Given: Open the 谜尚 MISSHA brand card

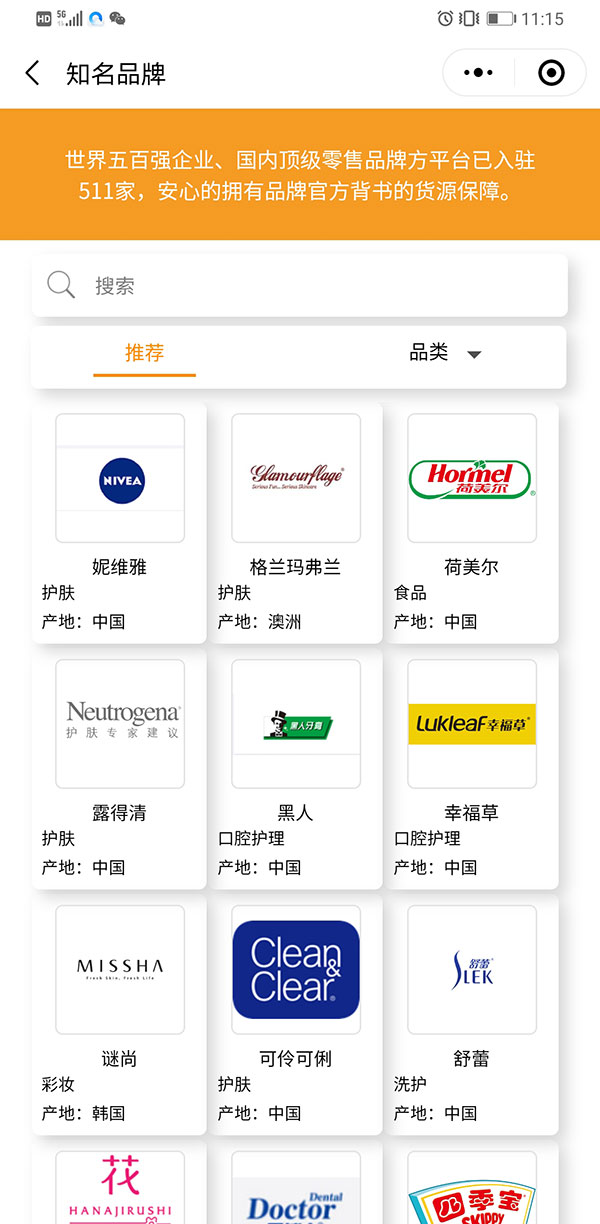Looking at the screenshot, I should point(120,1014).
